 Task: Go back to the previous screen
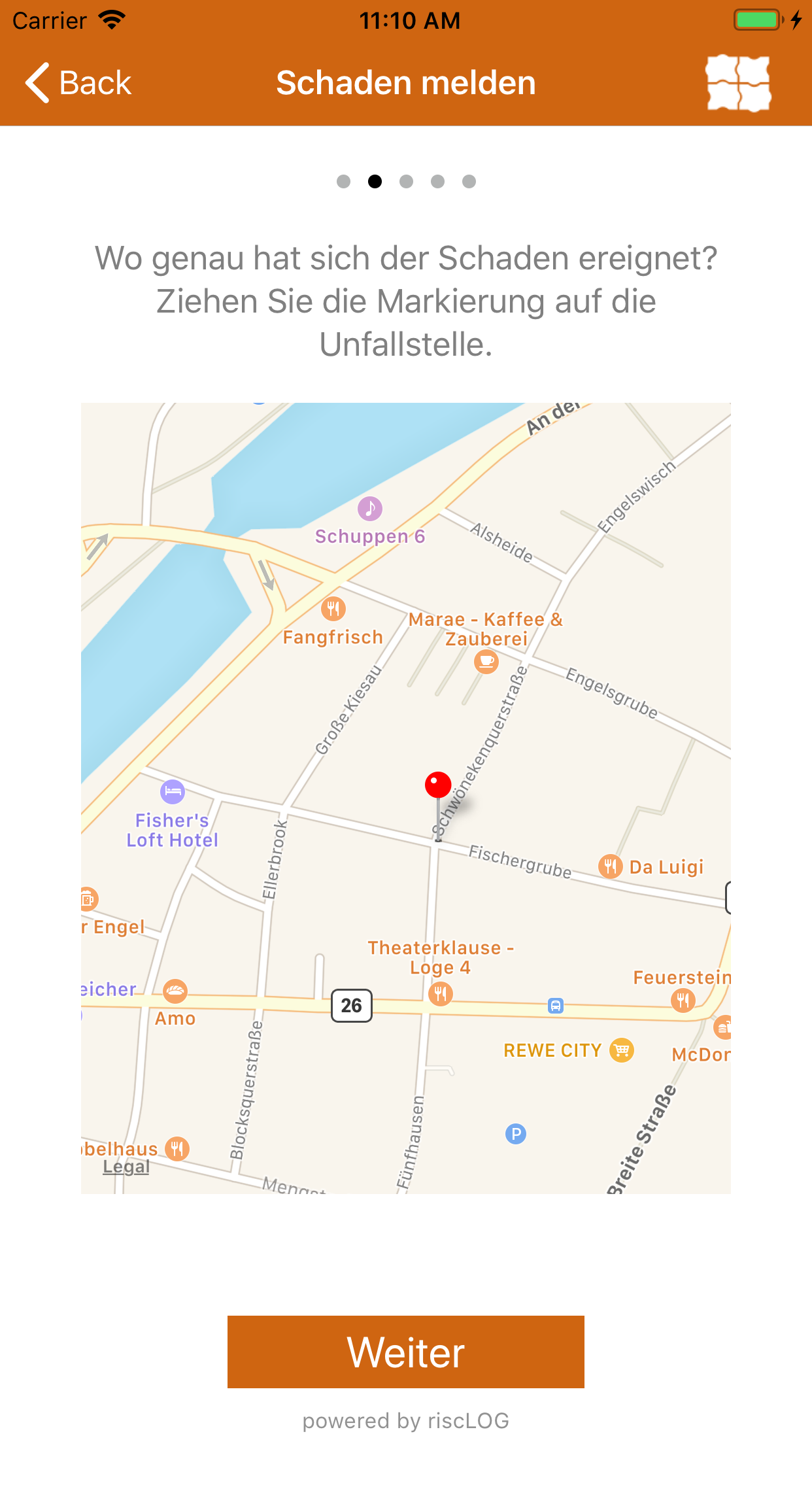tap(78, 83)
